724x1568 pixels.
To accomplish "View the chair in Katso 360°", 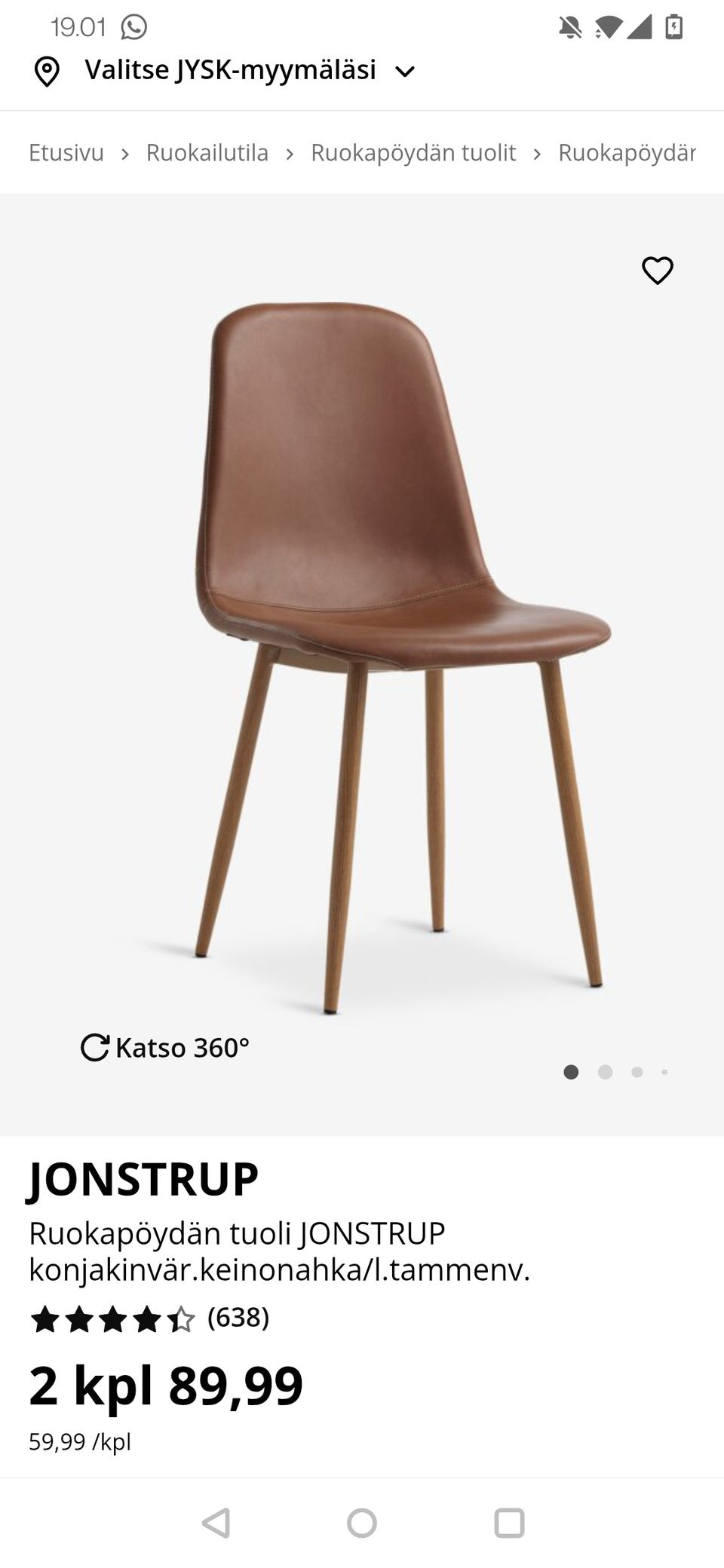I will coord(166,1048).
